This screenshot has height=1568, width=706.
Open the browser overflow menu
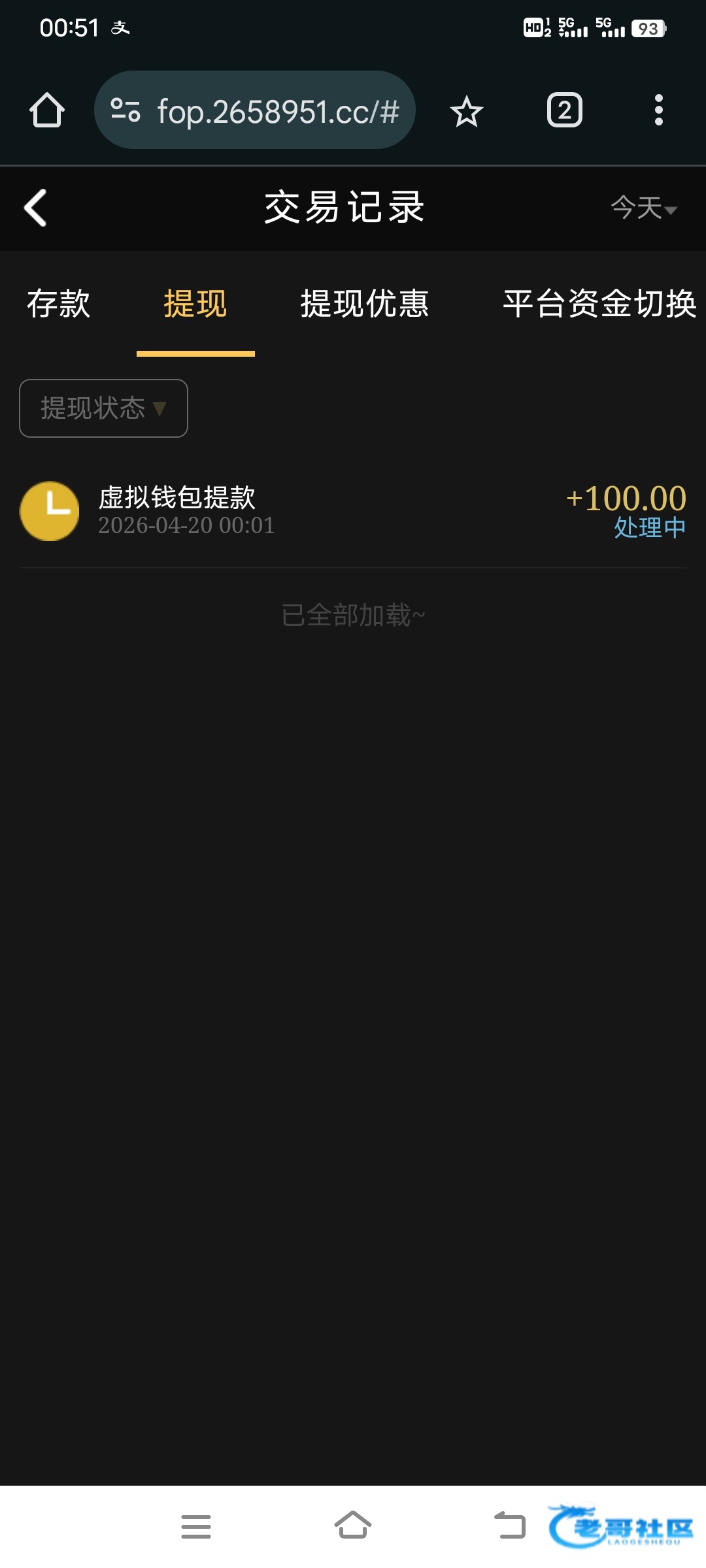658,110
